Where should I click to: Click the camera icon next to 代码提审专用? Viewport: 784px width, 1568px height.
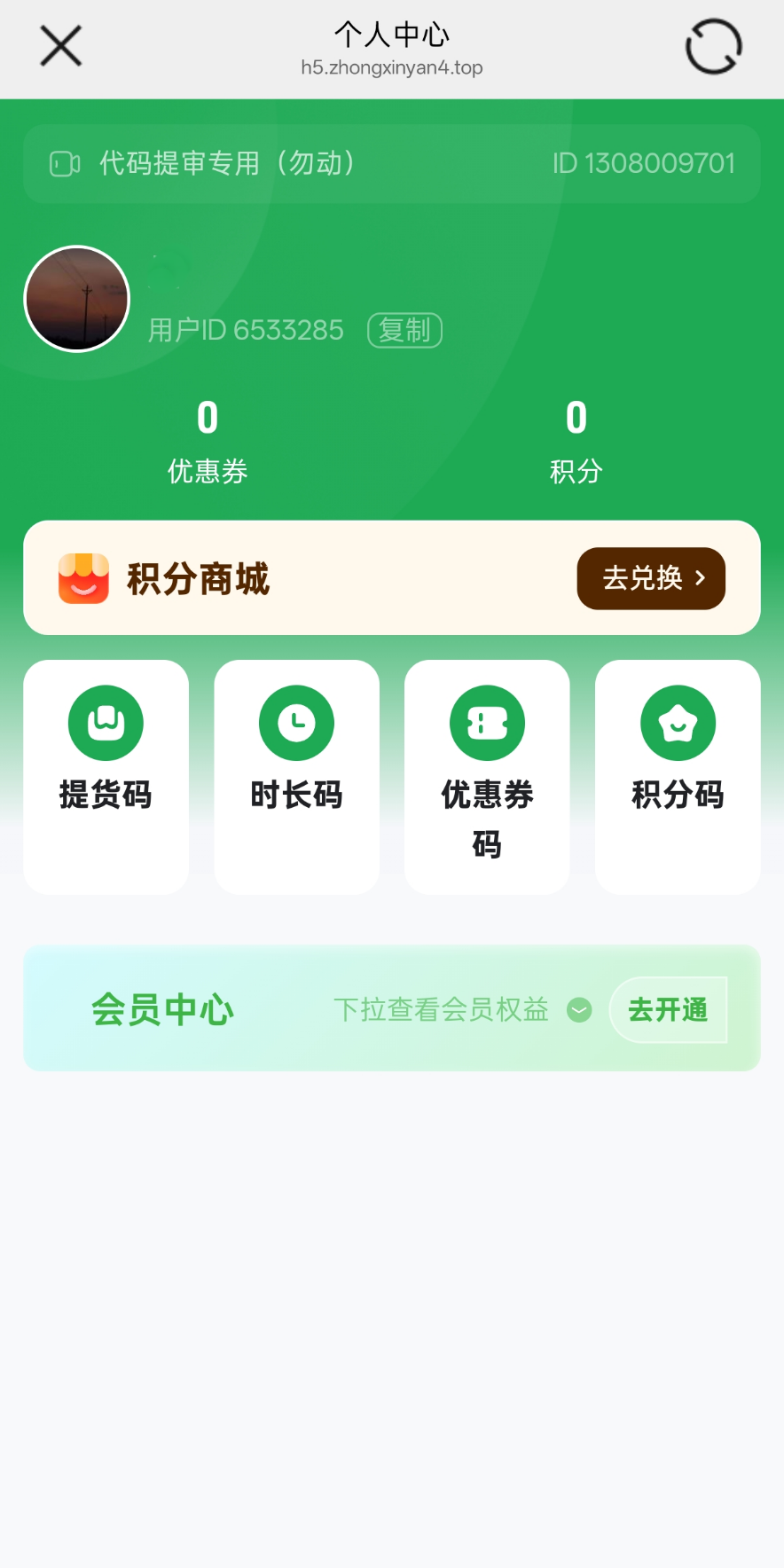point(63,163)
